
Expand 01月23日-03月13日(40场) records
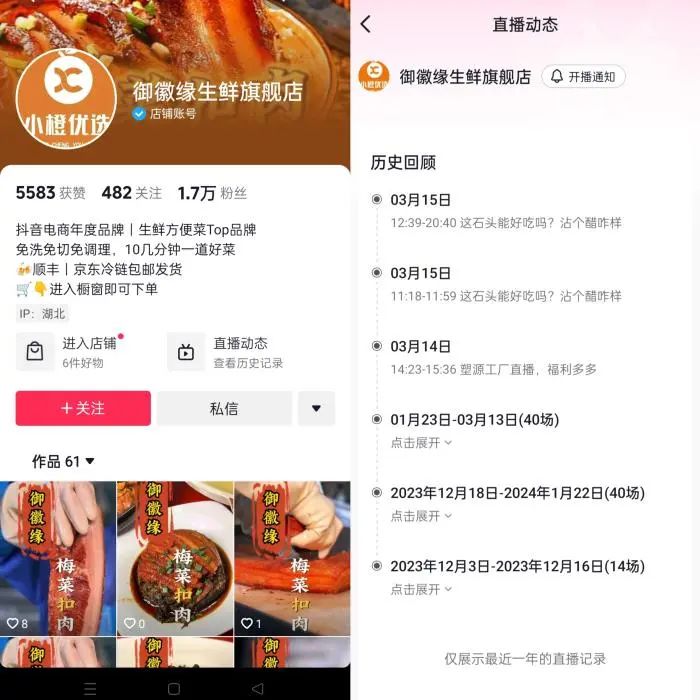click(x=421, y=442)
